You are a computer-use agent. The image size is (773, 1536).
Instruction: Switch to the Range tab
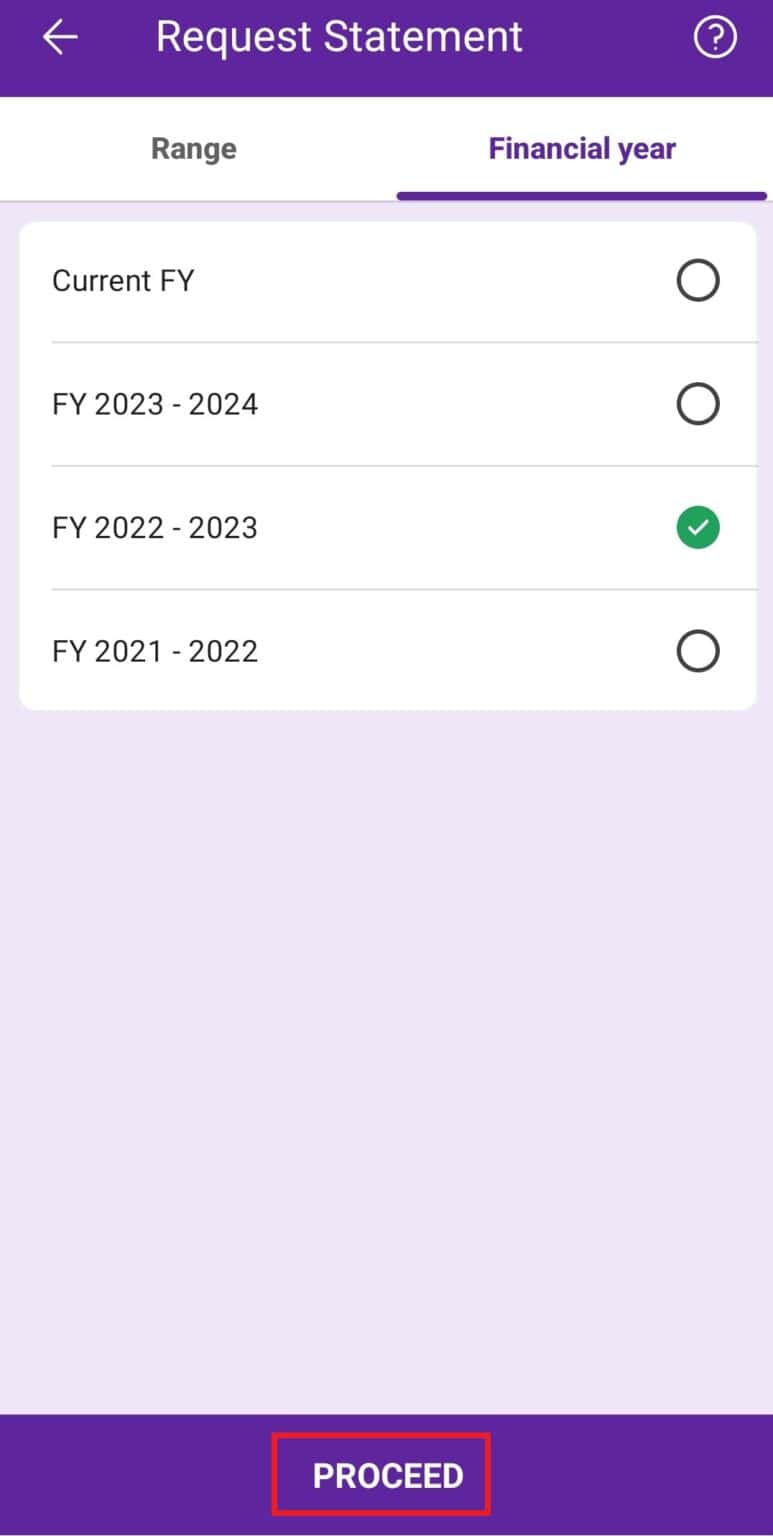[x=193, y=148]
